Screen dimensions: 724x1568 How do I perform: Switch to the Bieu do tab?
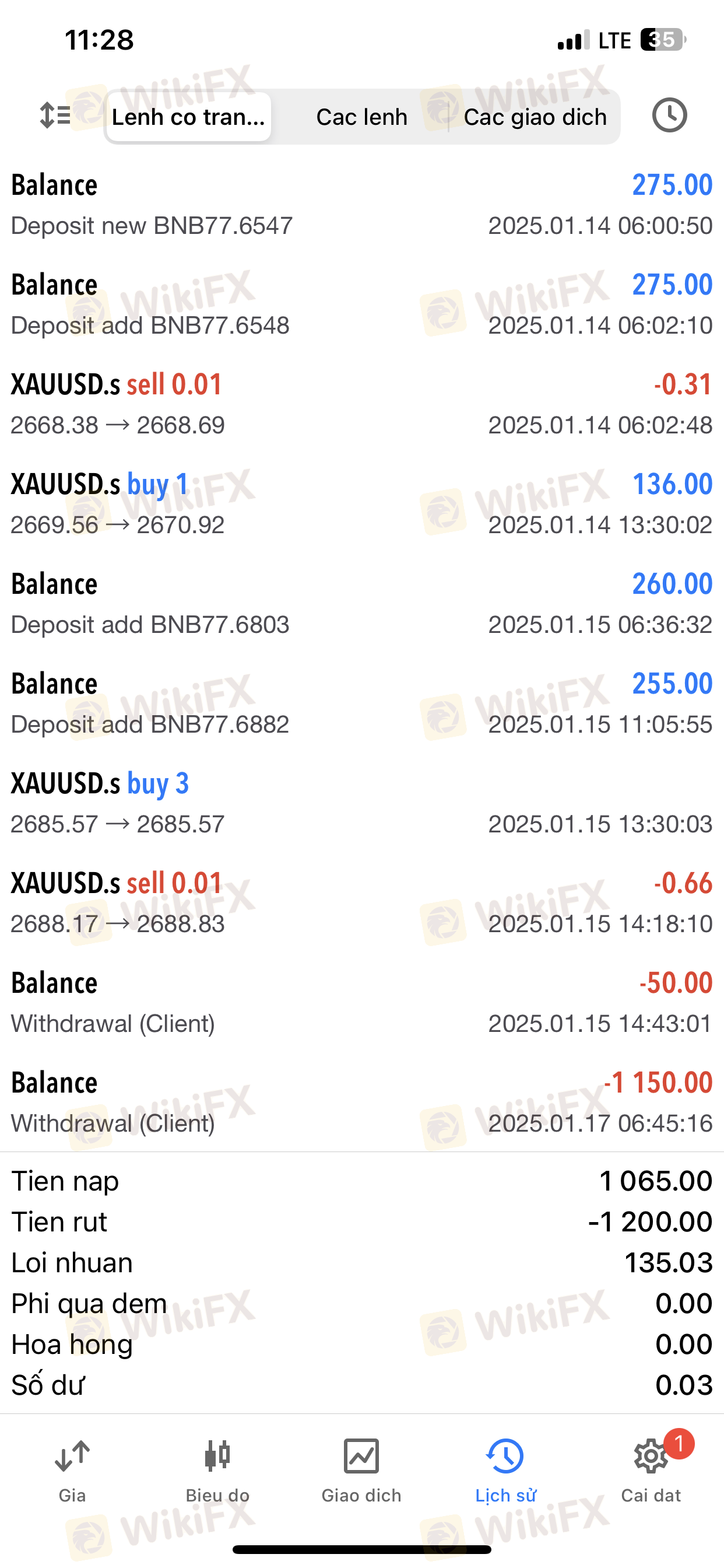point(217,1471)
